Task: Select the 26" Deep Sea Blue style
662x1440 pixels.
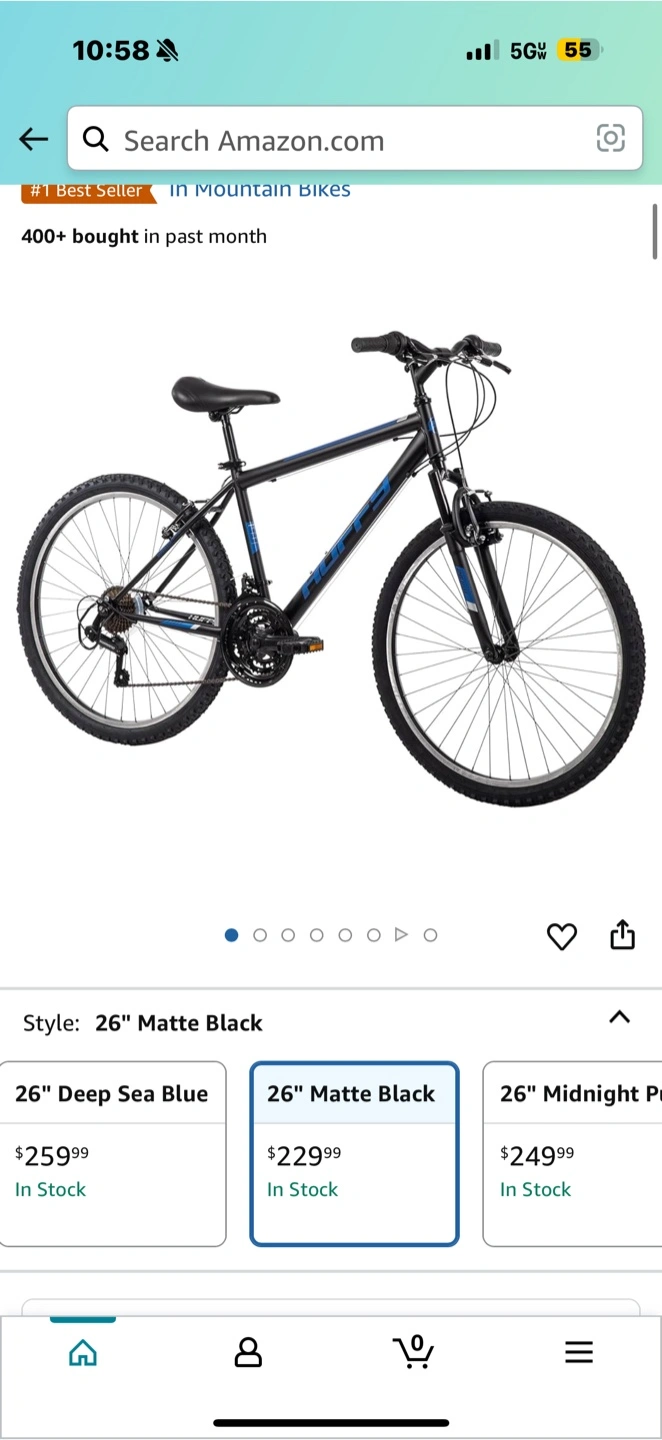Action: (x=113, y=1154)
